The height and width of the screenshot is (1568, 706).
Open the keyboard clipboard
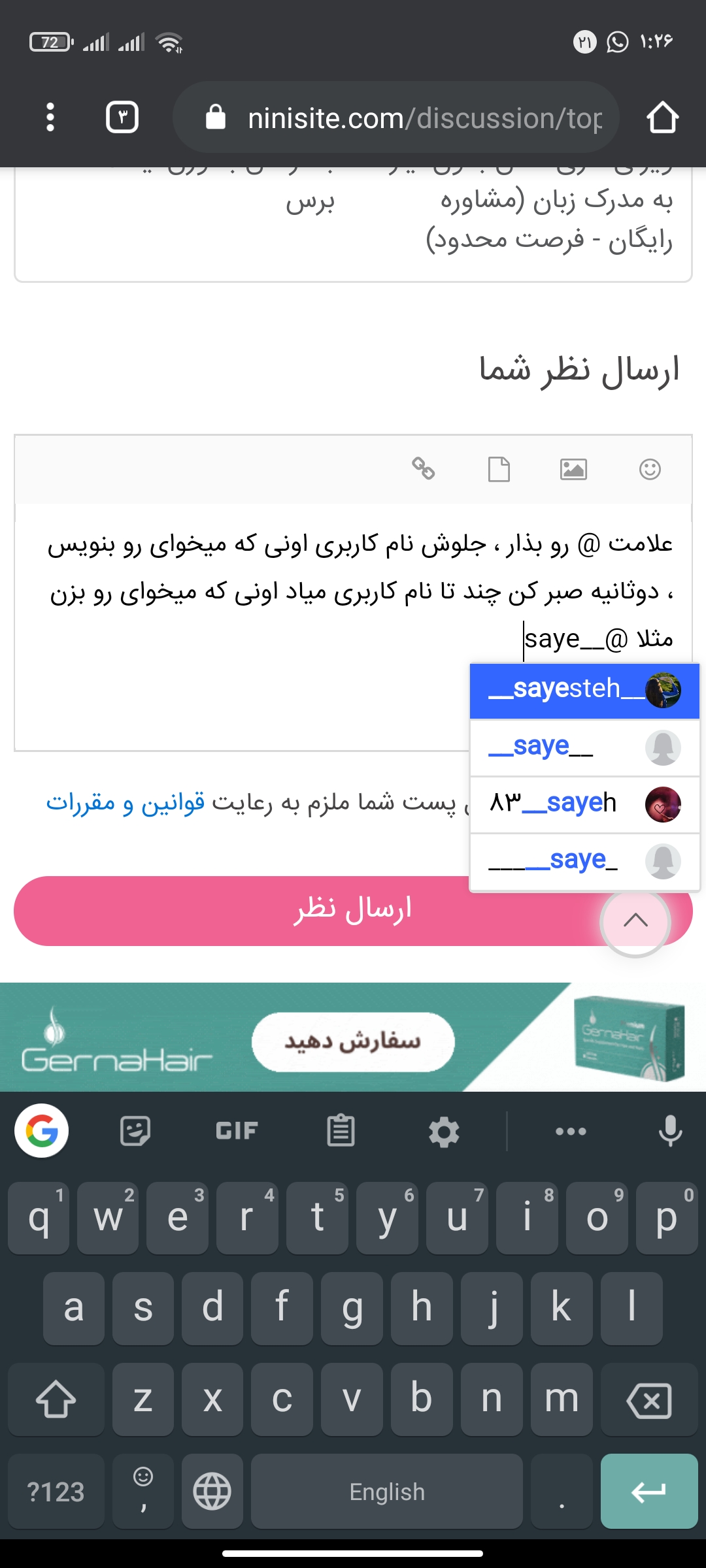point(341,1132)
